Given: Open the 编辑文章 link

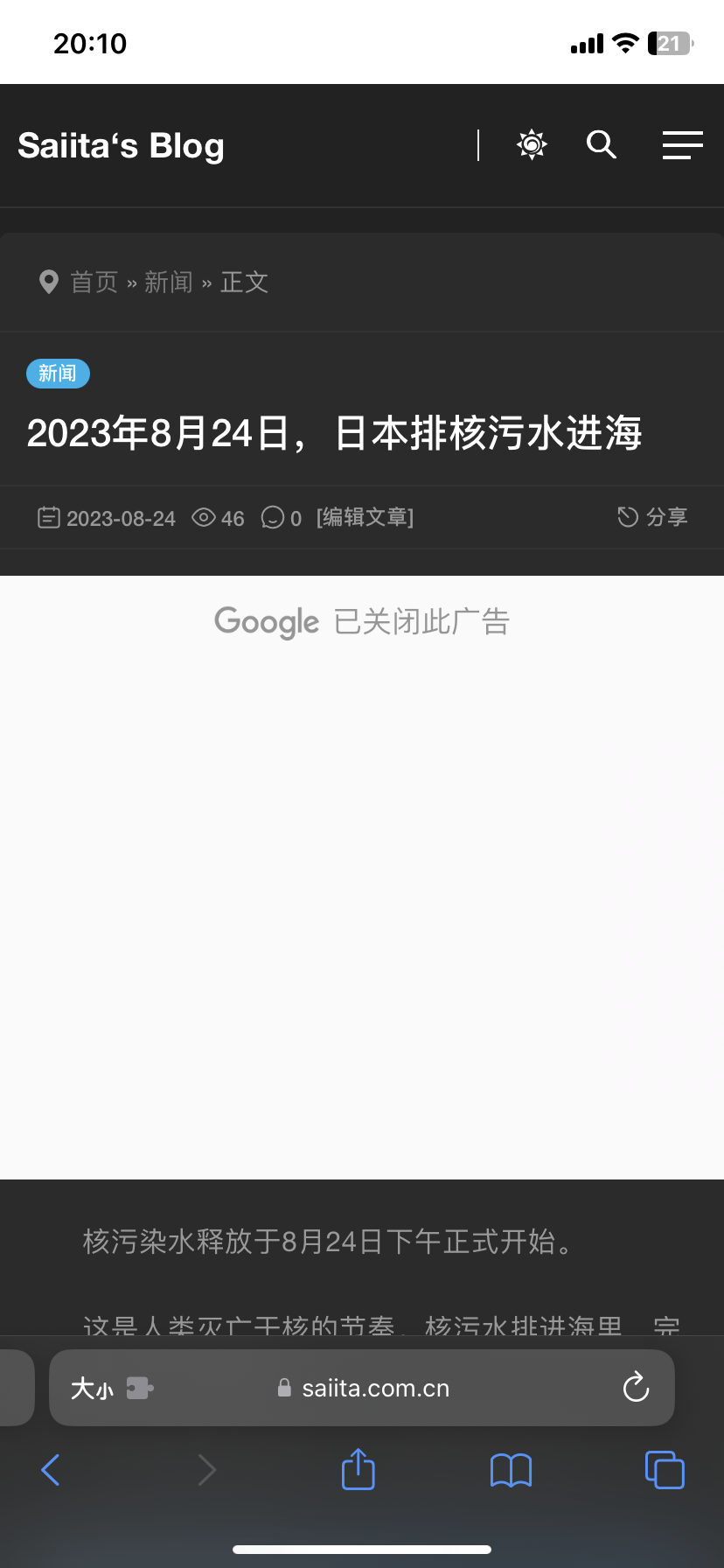Looking at the screenshot, I should coord(365,518).
